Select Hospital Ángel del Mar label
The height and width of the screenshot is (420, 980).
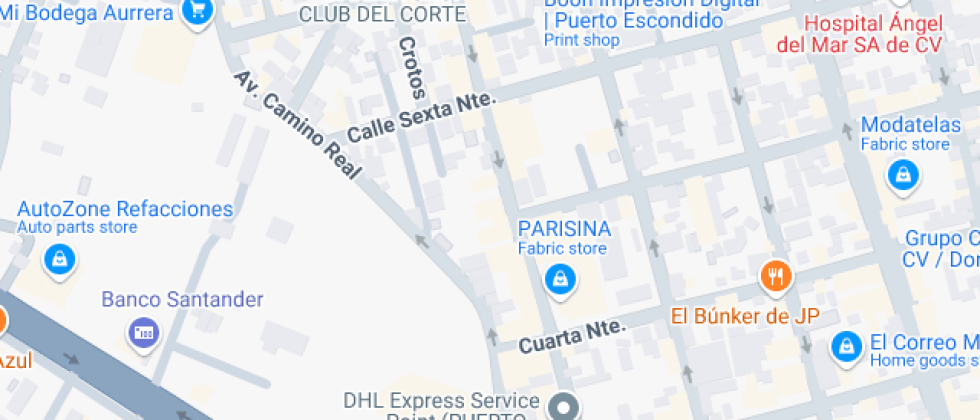tap(873, 34)
